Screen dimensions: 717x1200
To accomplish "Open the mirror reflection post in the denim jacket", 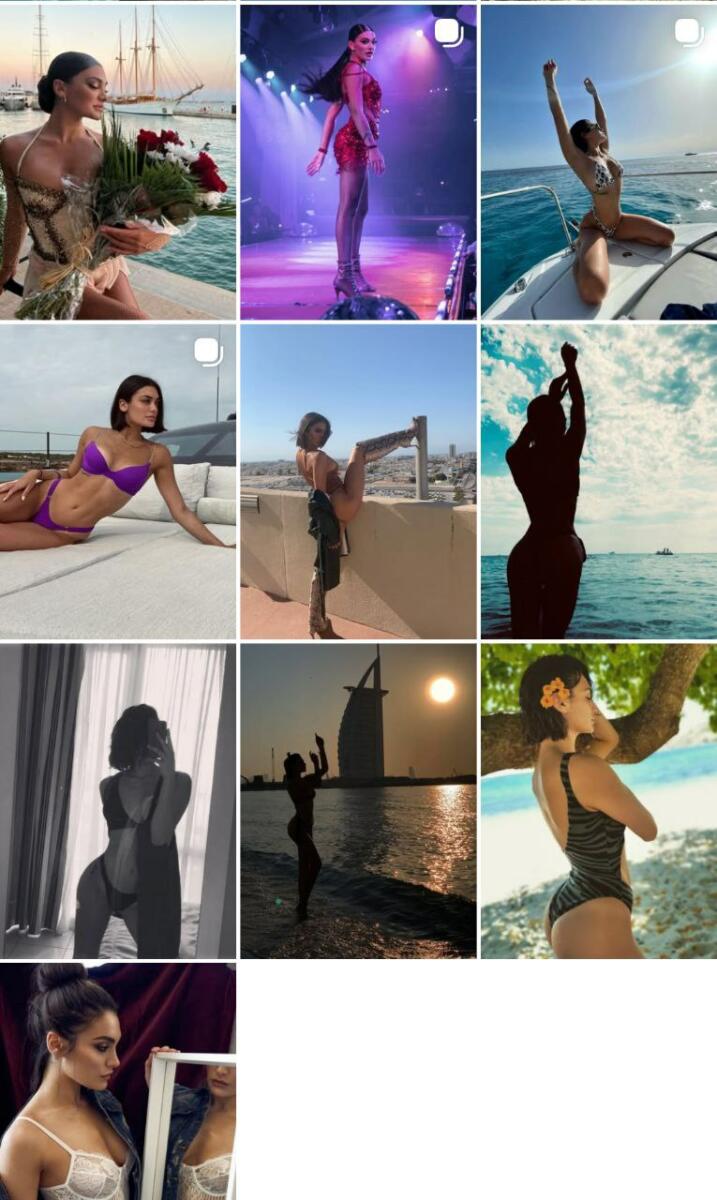I will tap(118, 1082).
